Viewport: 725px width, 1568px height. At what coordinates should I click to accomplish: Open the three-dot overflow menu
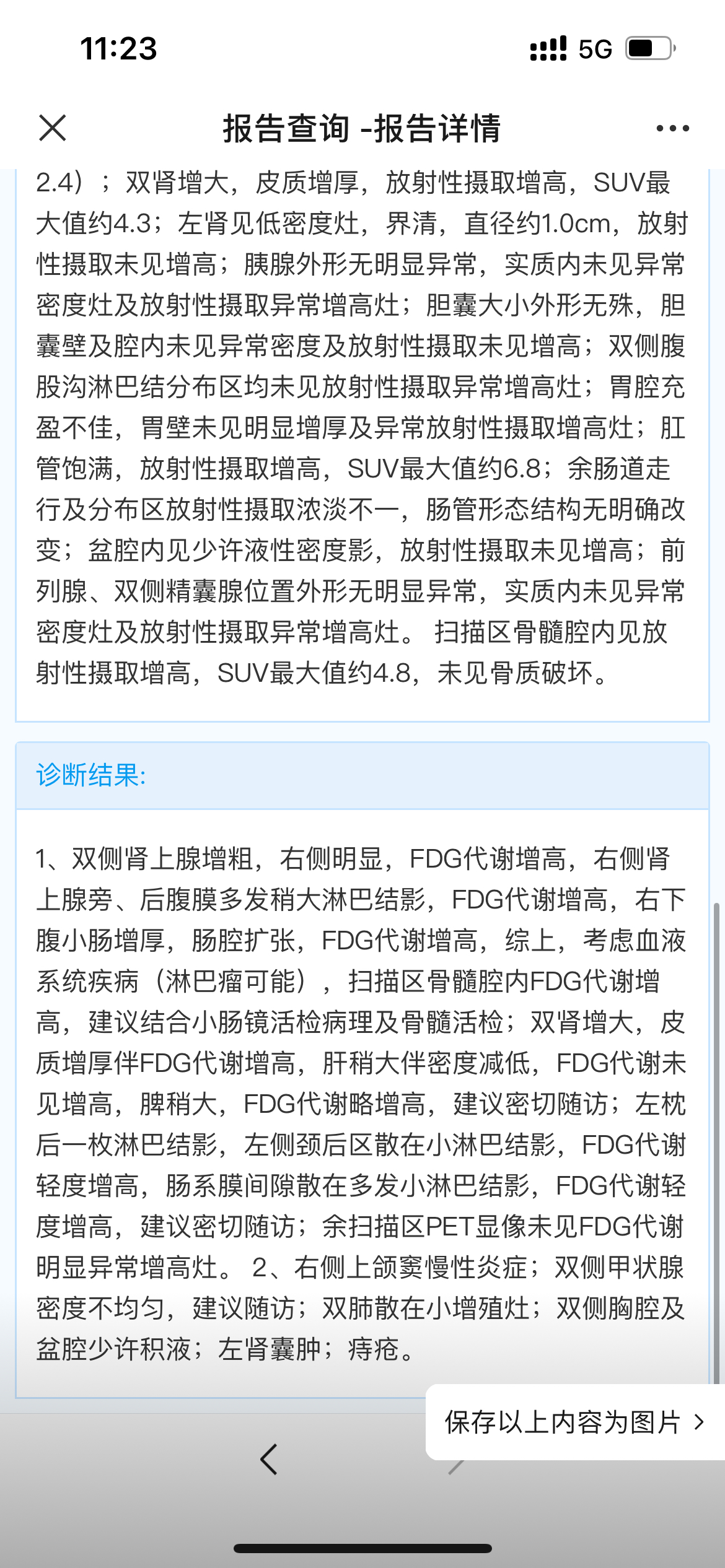(x=672, y=128)
